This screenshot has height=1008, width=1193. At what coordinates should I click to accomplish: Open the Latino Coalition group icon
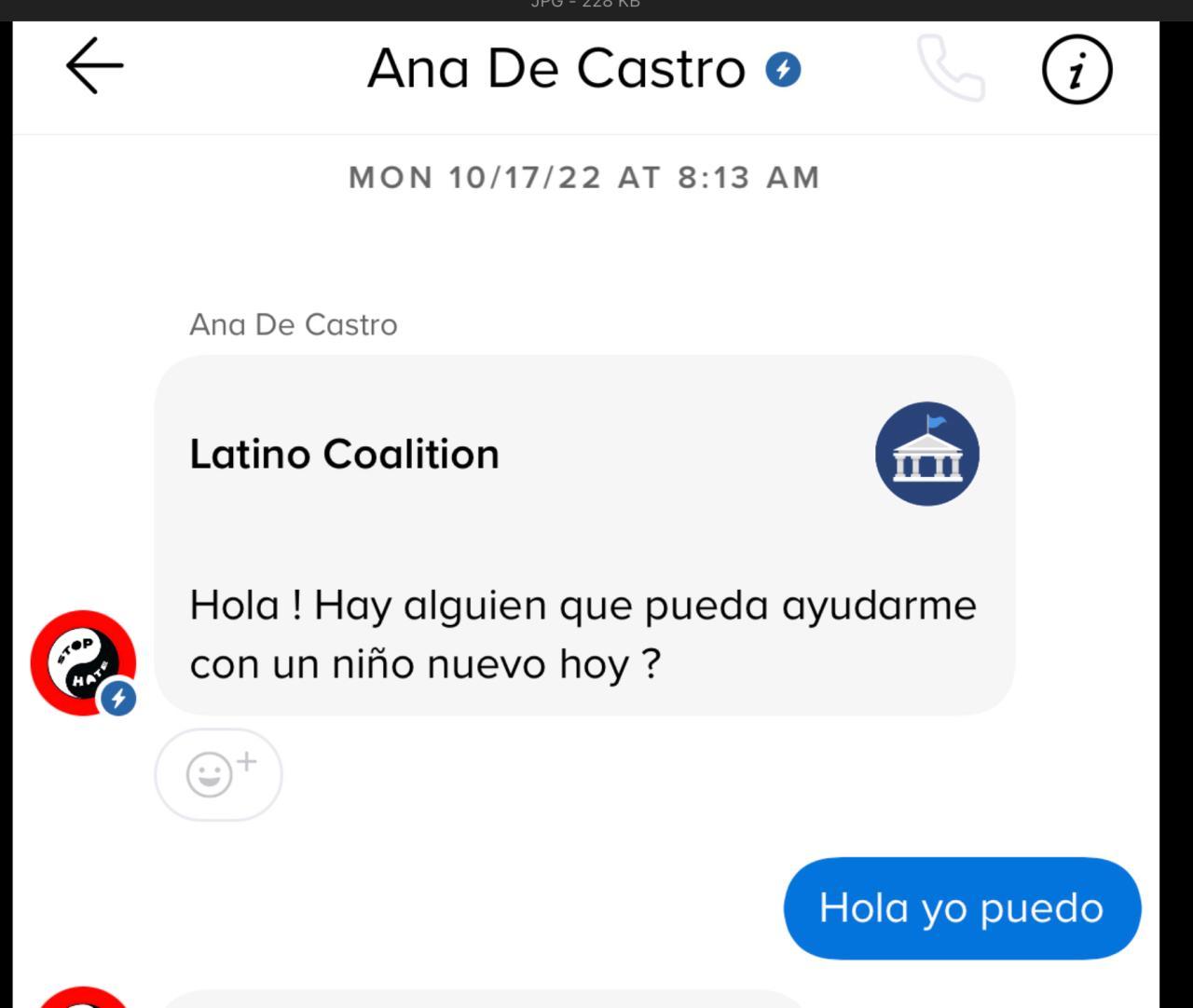926,454
